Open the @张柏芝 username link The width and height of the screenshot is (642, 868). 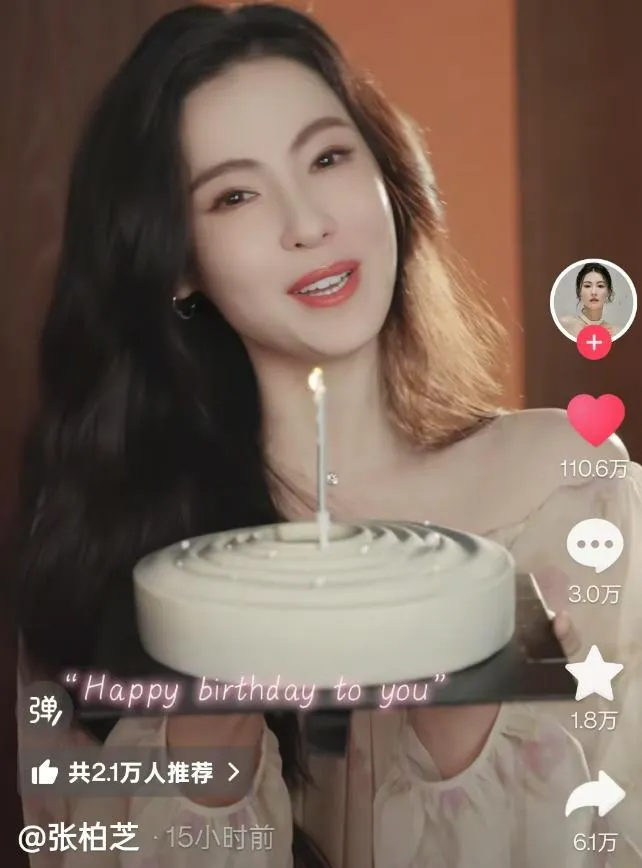tap(80, 836)
